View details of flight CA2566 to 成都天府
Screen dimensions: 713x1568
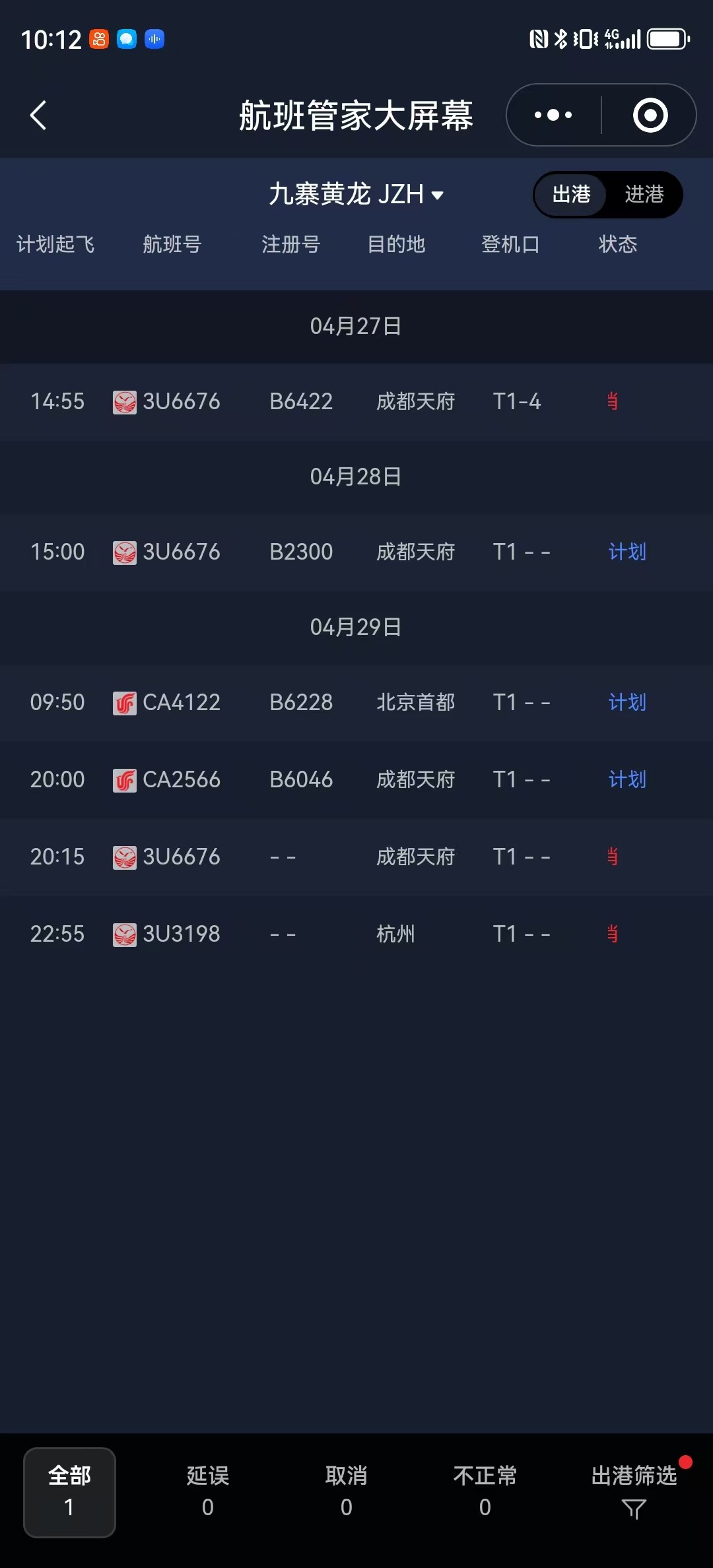pos(356,779)
